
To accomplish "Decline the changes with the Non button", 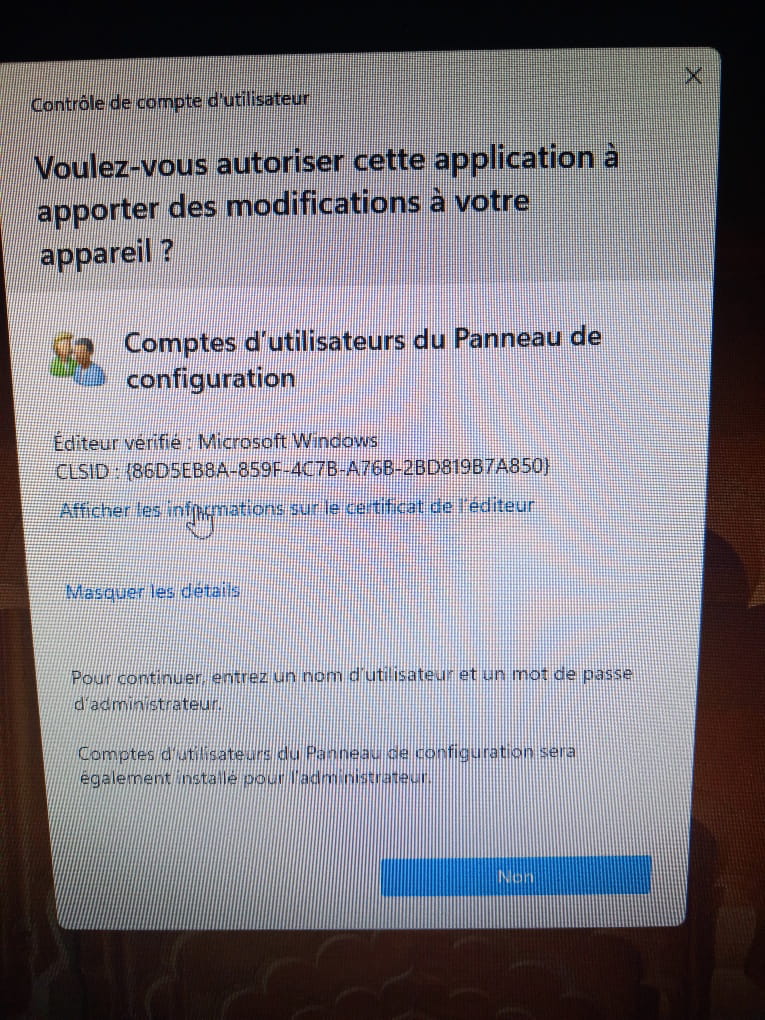I will [515, 876].
